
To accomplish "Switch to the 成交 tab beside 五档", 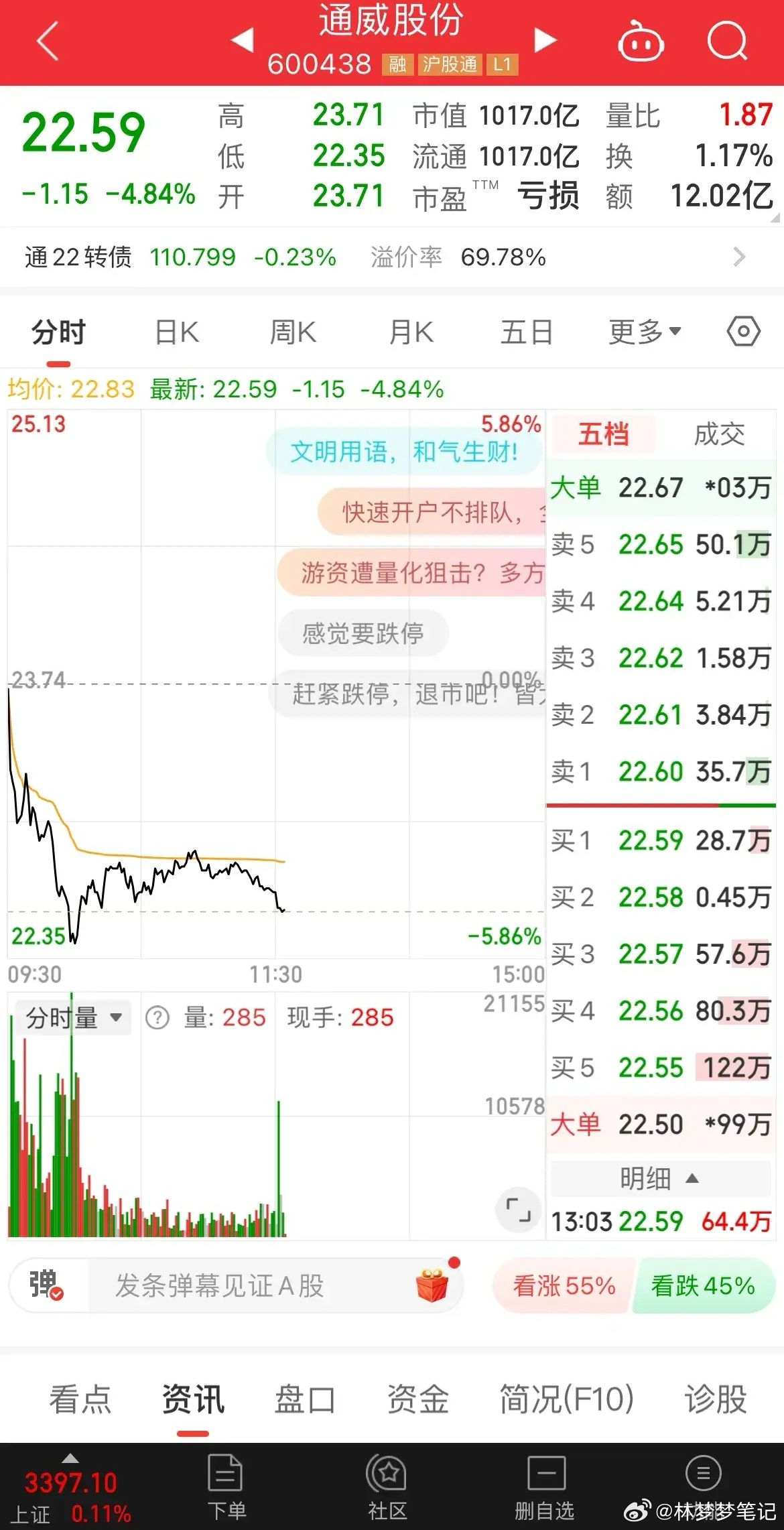I will point(719,434).
